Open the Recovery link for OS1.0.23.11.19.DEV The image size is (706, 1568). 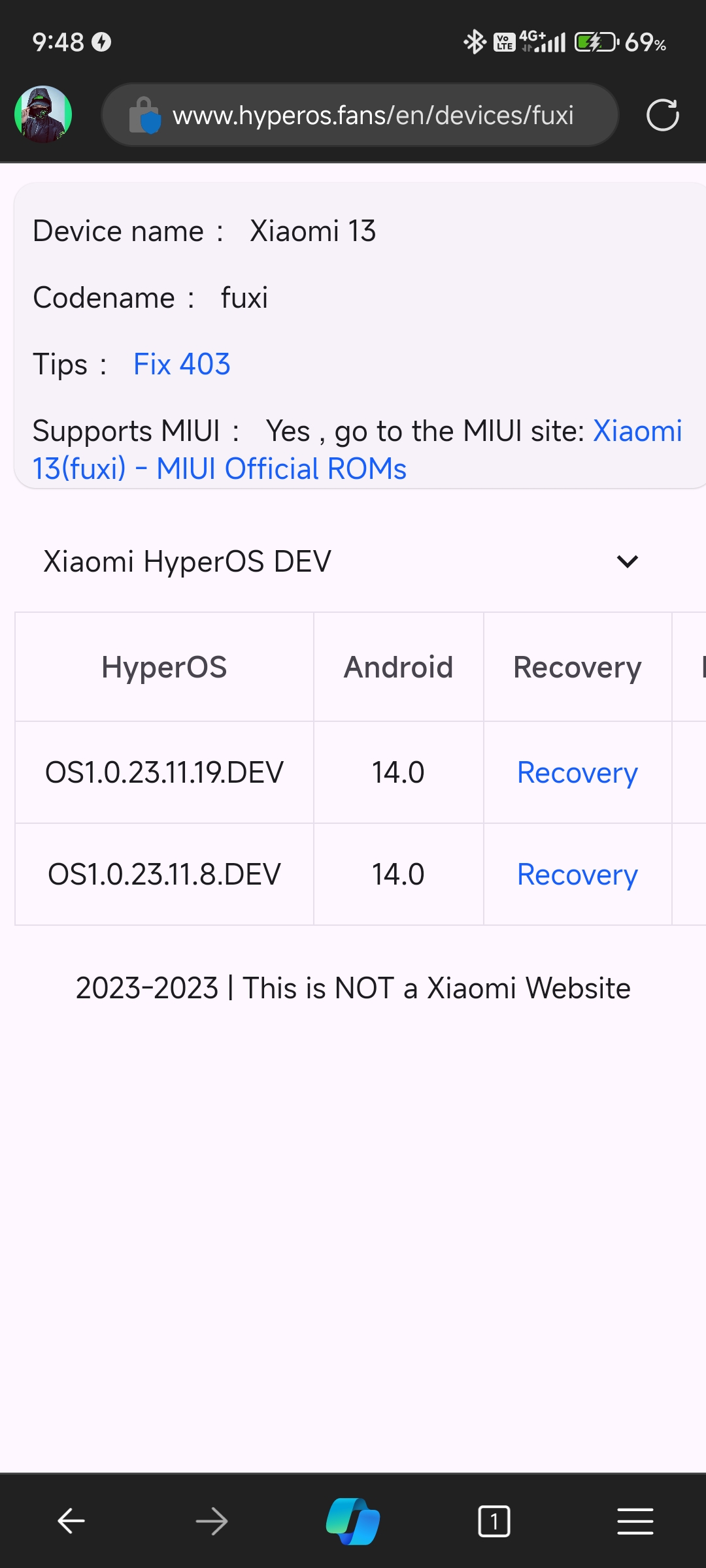[x=577, y=772]
